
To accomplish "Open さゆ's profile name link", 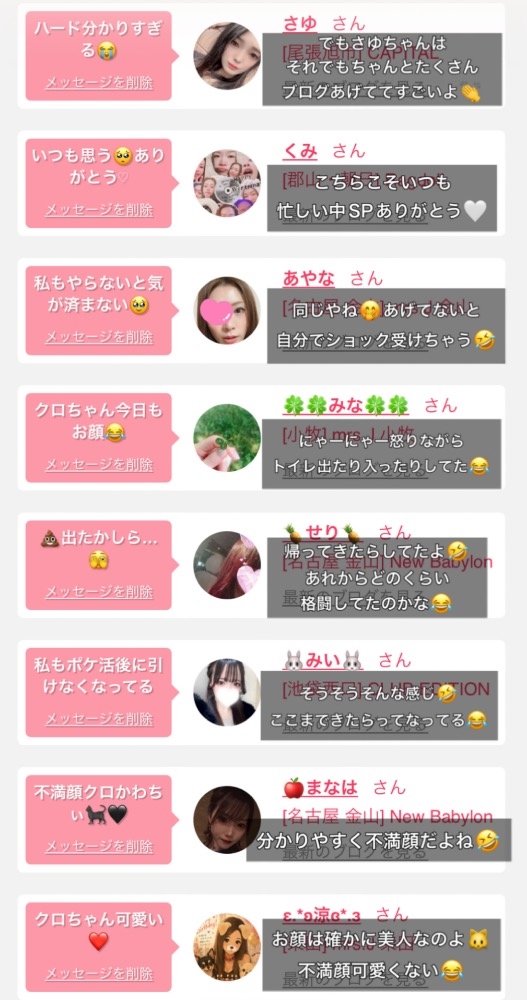I will [300, 24].
